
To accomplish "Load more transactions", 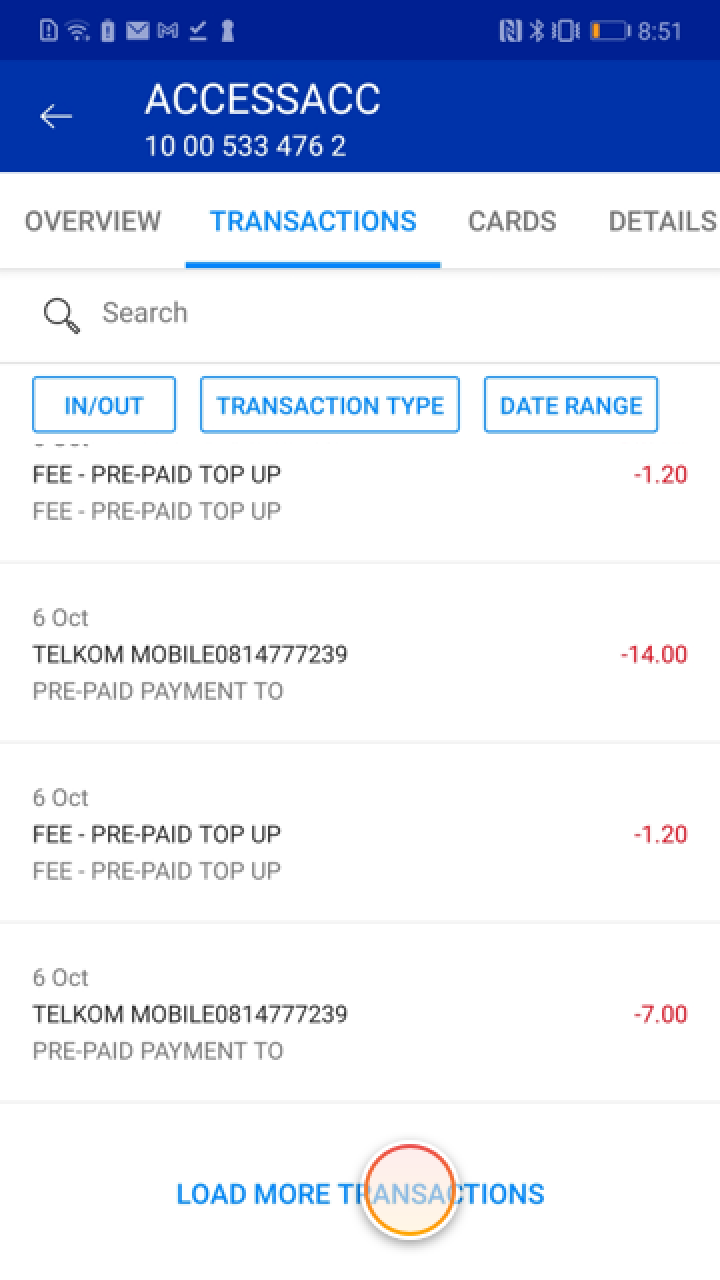I will point(360,1193).
